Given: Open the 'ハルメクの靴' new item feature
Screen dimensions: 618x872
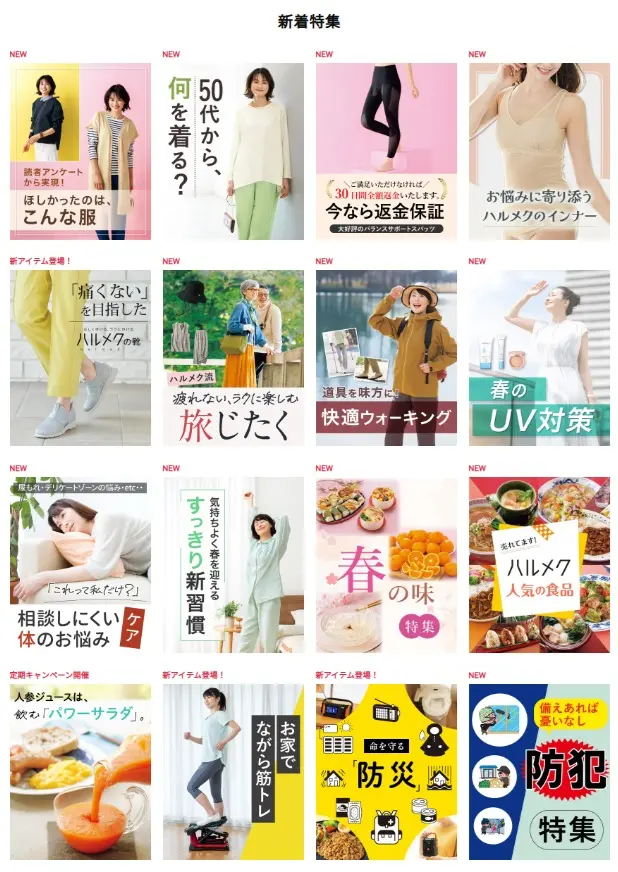Looking at the screenshot, I should tap(80, 357).
